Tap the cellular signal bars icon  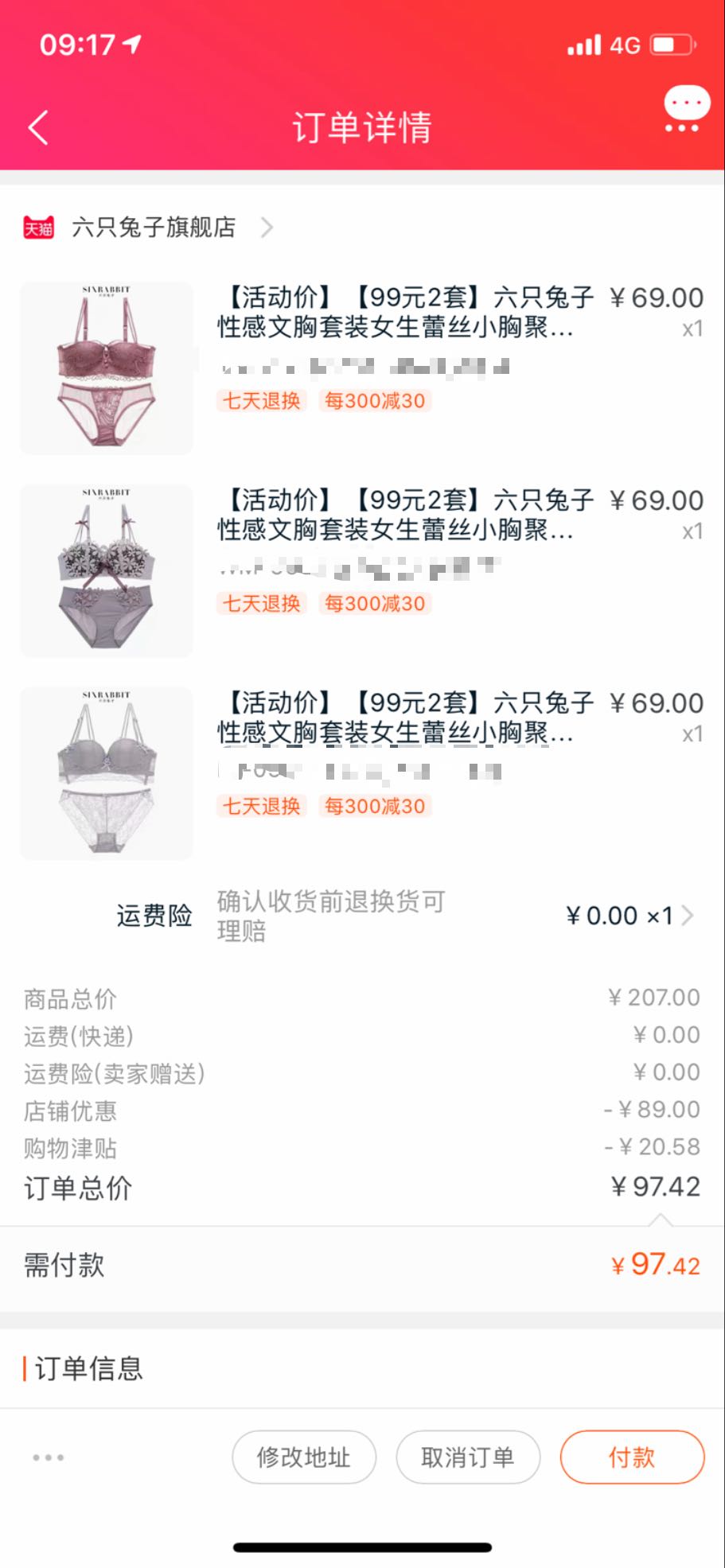tap(583, 45)
